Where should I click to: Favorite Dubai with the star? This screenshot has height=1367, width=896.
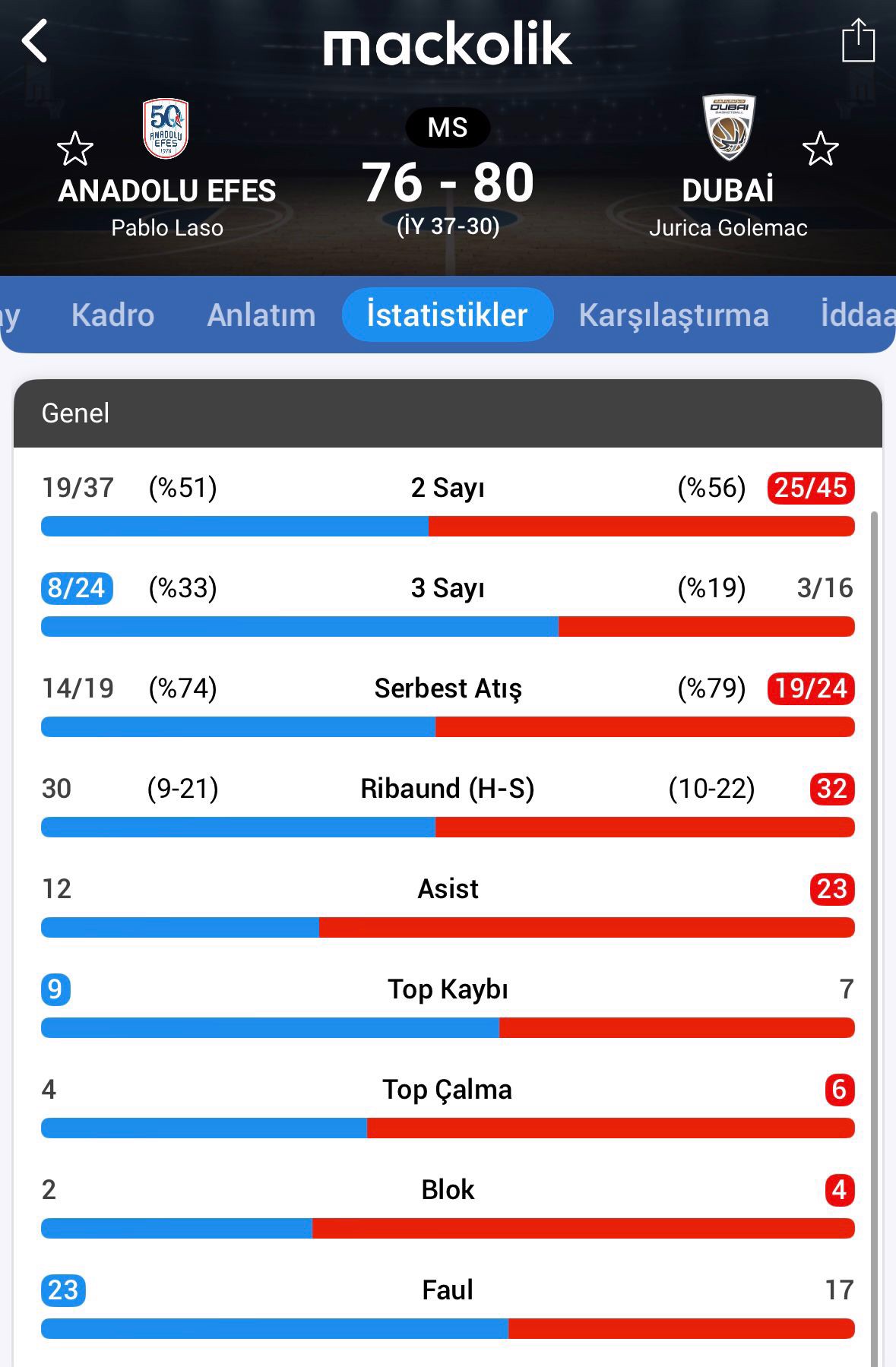click(x=821, y=149)
